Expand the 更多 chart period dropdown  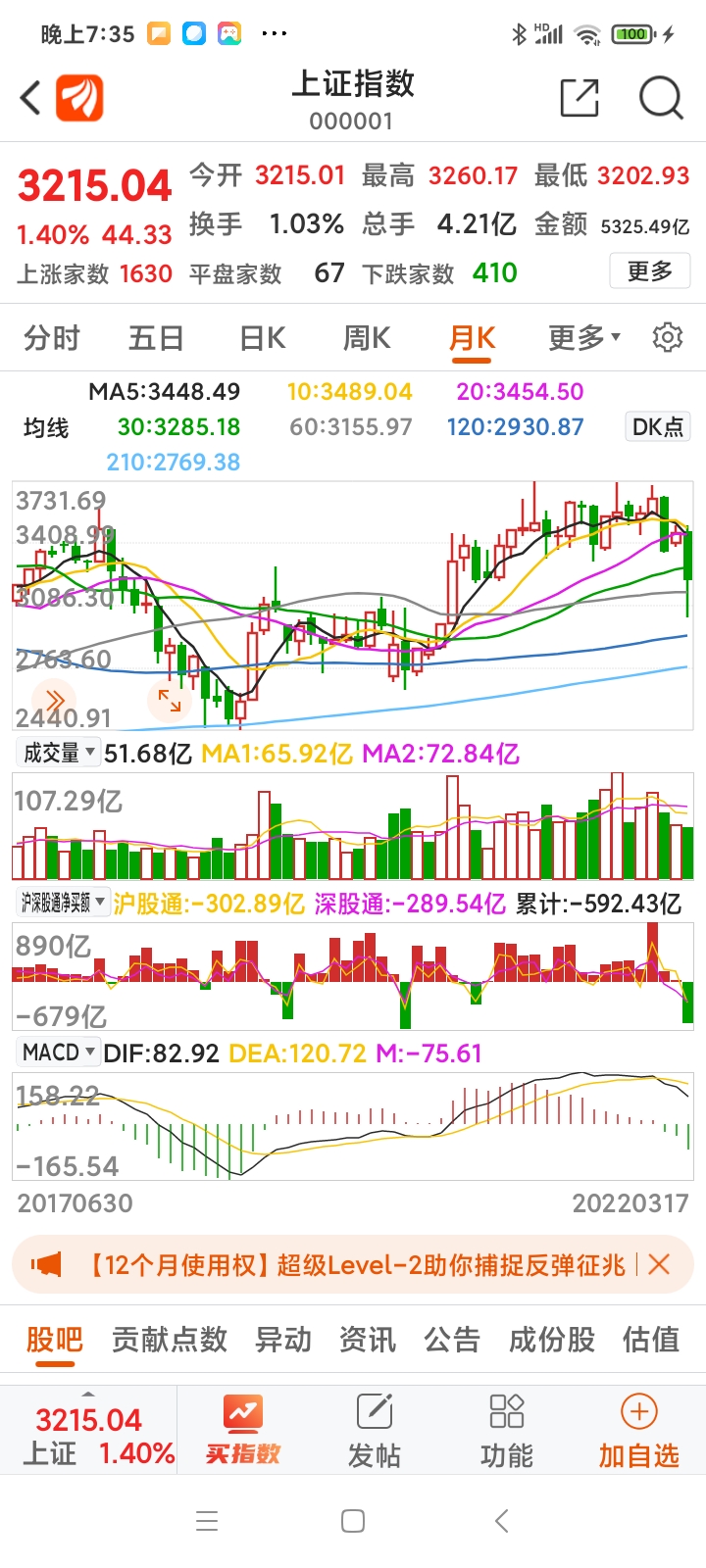(x=584, y=338)
